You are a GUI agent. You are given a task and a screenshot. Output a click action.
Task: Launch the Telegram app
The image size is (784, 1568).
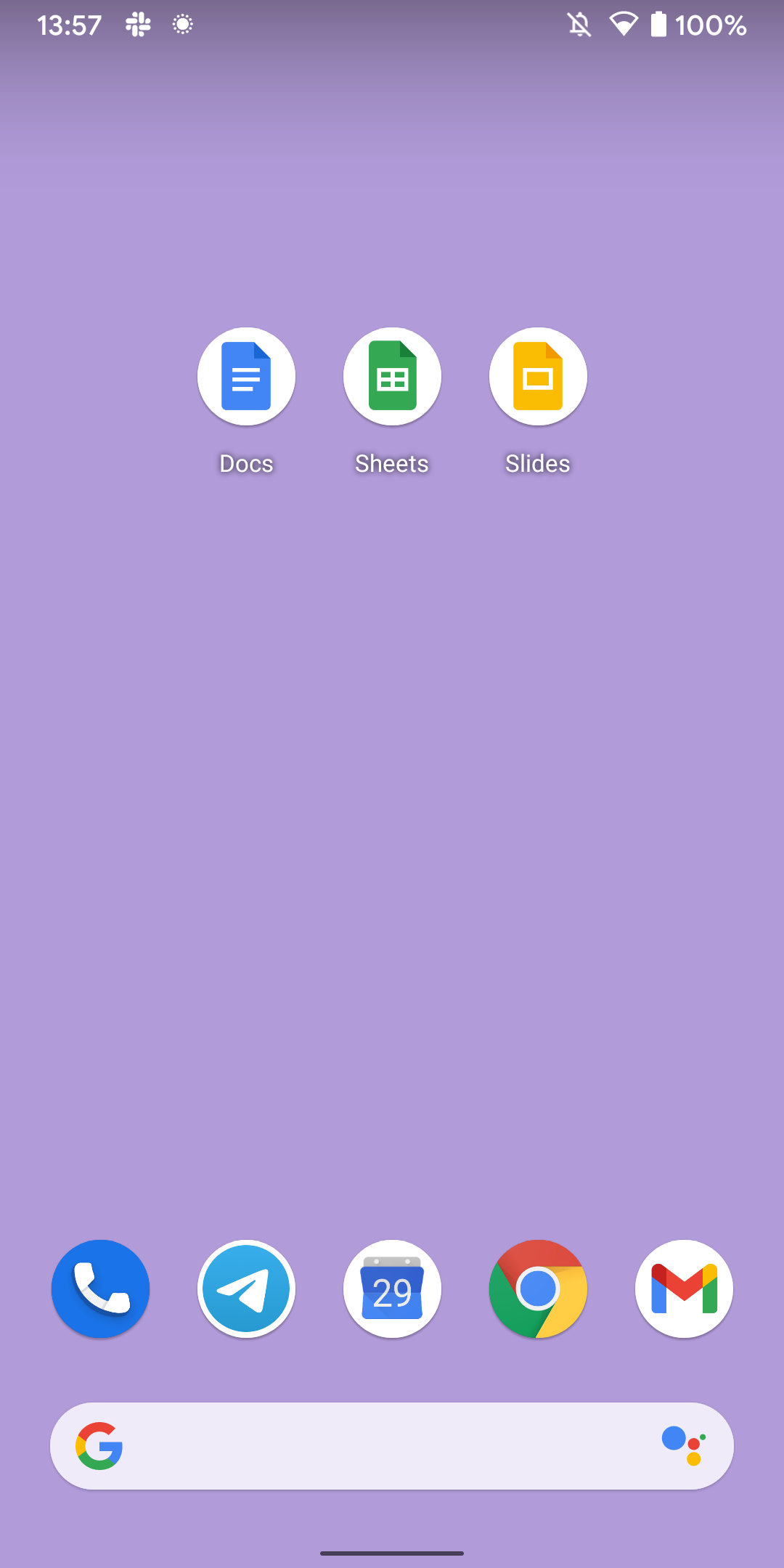point(246,1289)
